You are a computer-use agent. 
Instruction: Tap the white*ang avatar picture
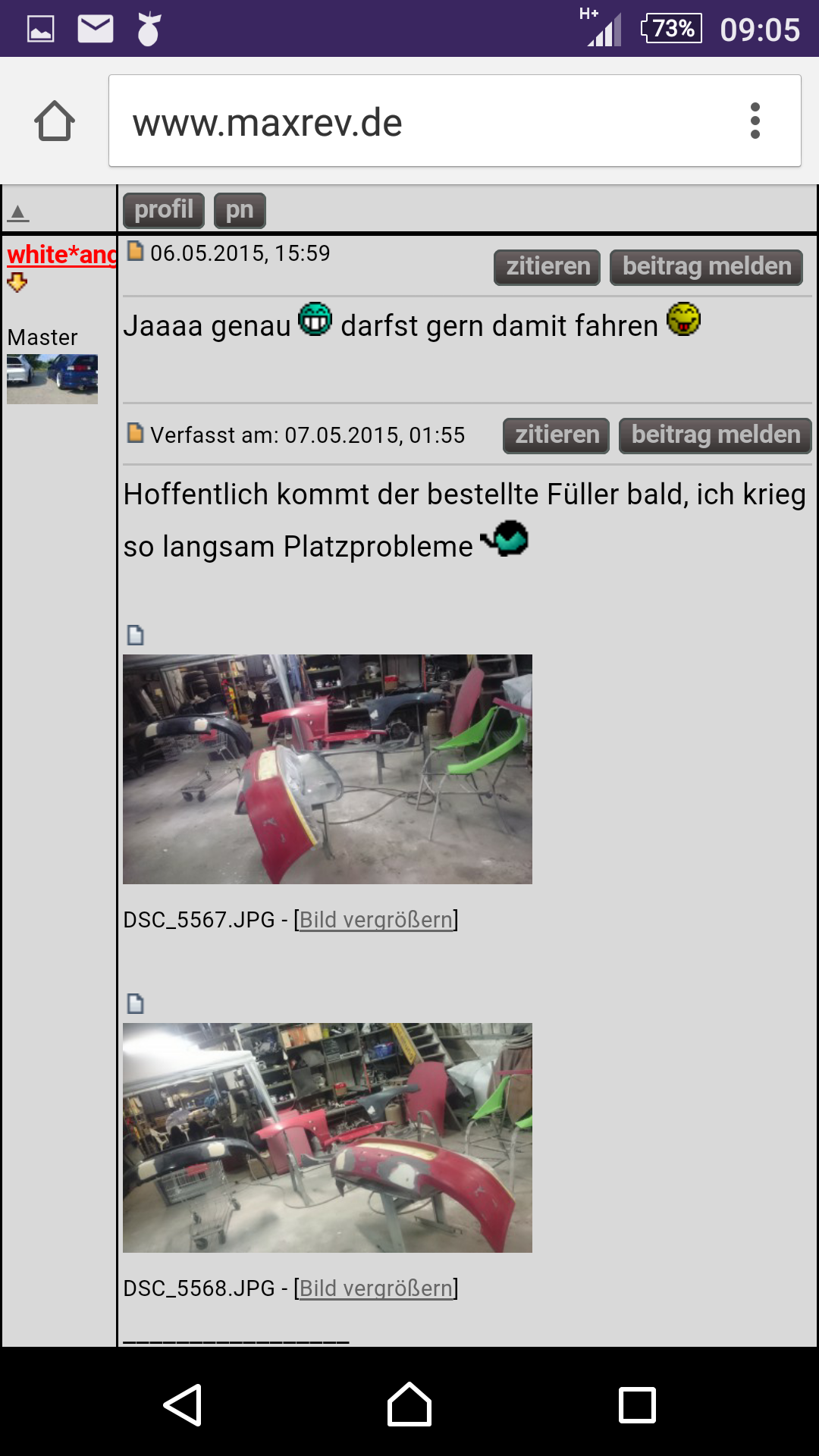tap(52, 379)
